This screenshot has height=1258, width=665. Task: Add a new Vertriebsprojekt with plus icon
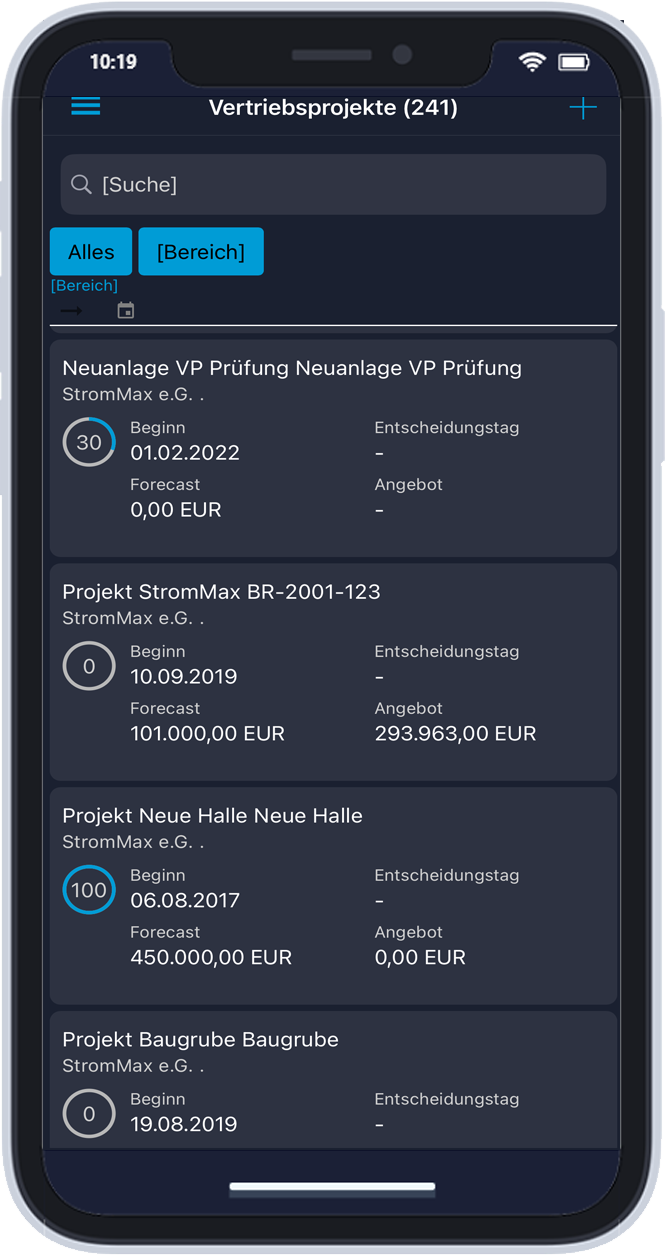click(x=582, y=109)
